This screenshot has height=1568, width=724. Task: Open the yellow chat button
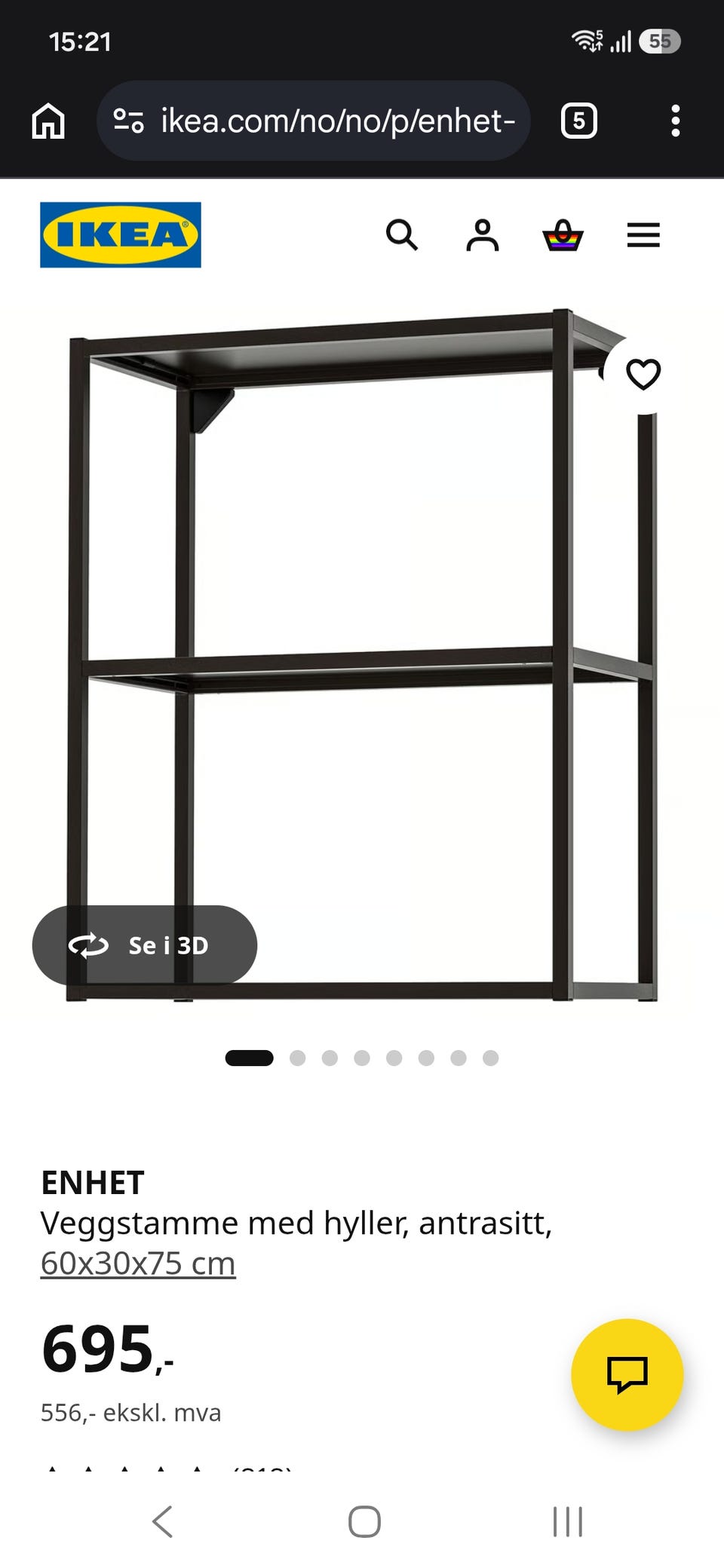(x=627, y=1374)
